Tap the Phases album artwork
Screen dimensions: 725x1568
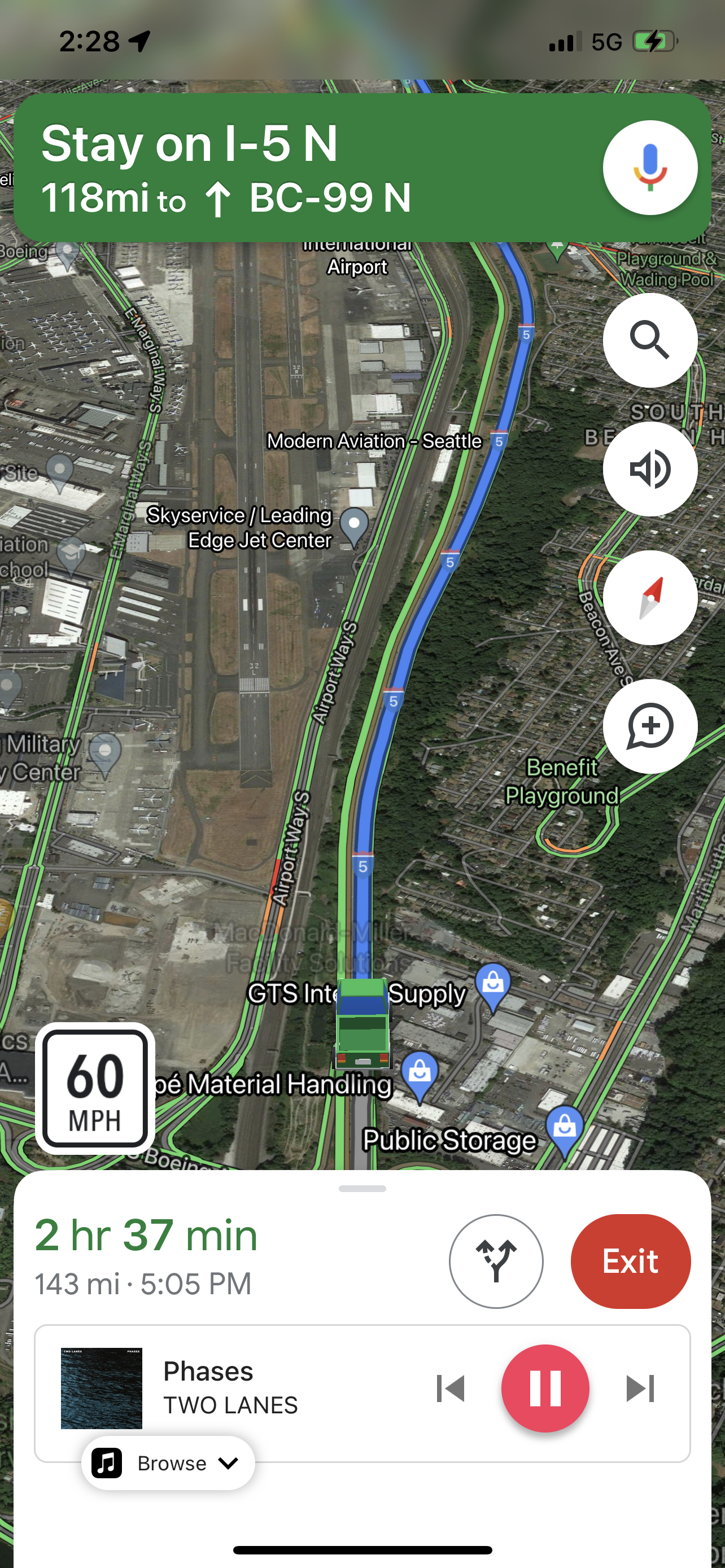point(101,1388)
